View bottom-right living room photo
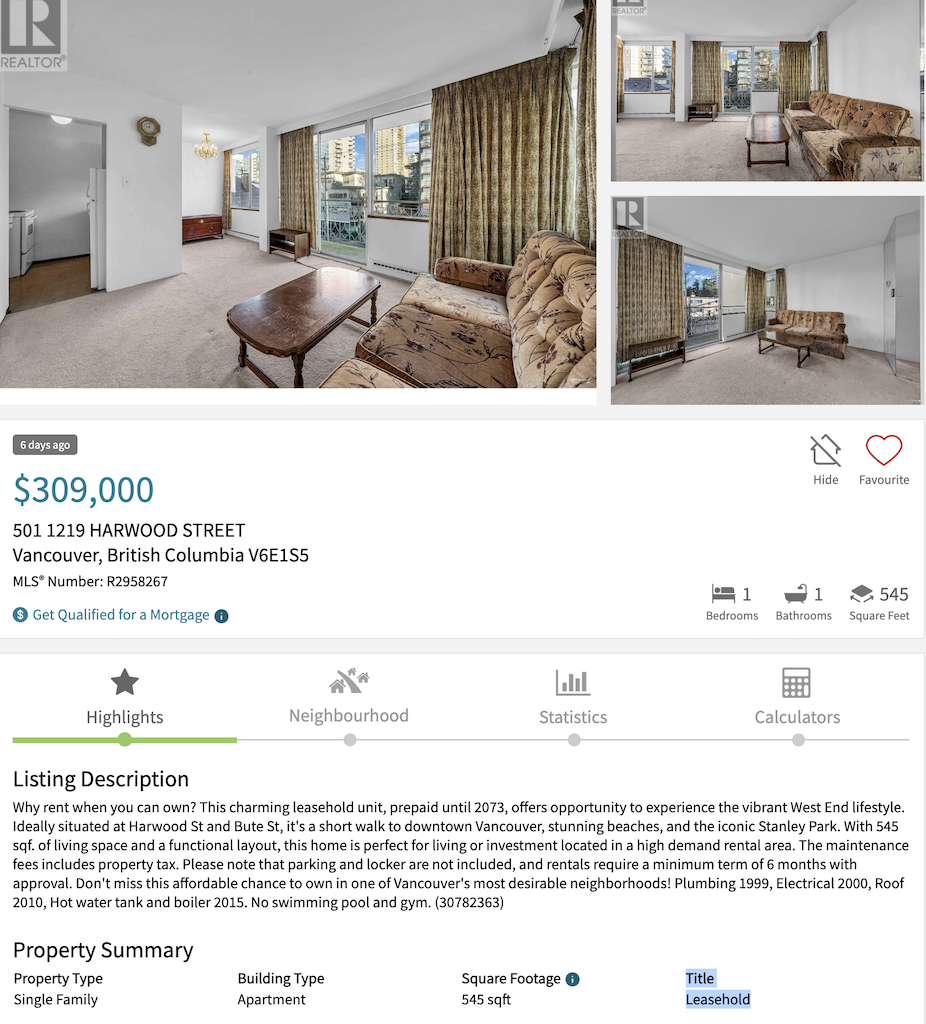The width and height of the screenshot is (926, 1024). 767,300
